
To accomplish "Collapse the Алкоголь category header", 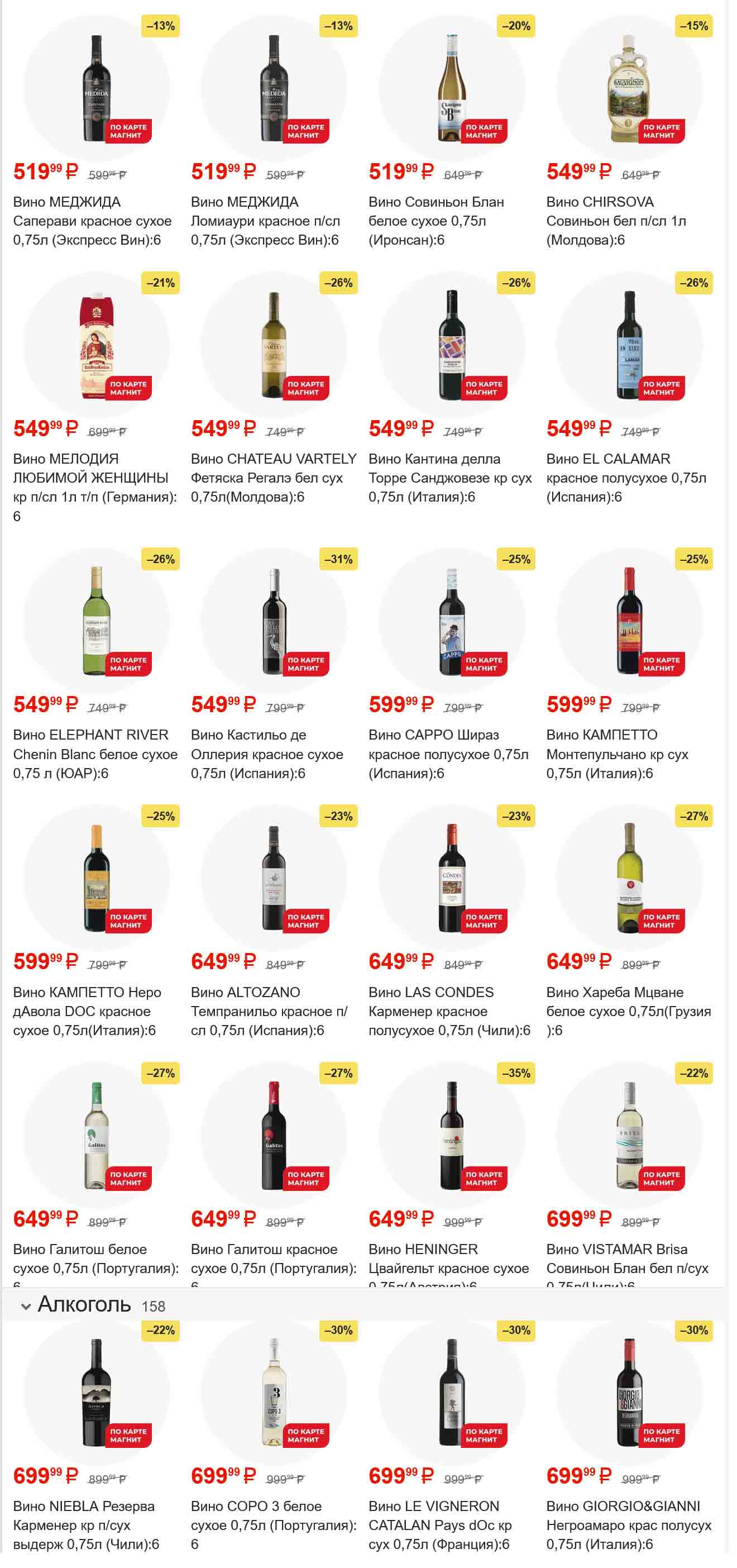I will pyautogui.click(x=26, y=1306).
